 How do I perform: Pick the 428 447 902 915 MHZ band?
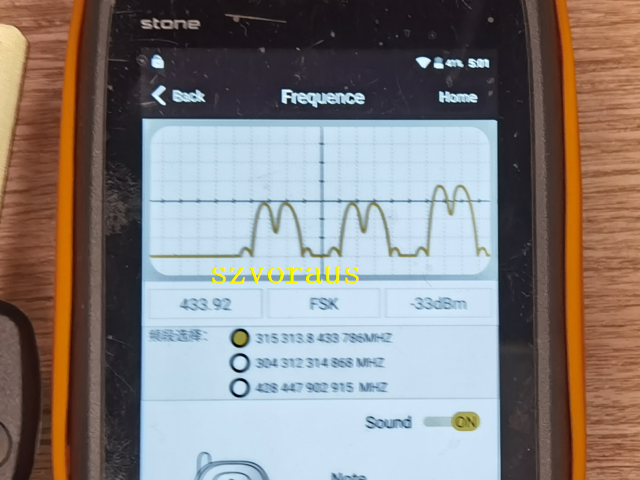pyautogui.click(x=240, y=387)
